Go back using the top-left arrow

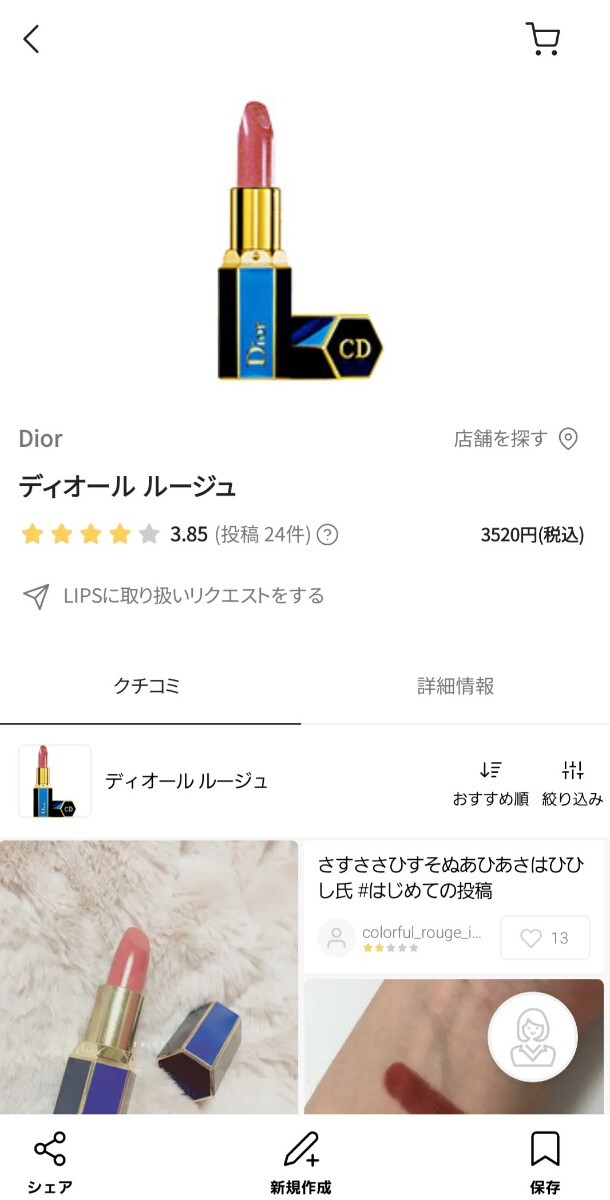(32, 39)
